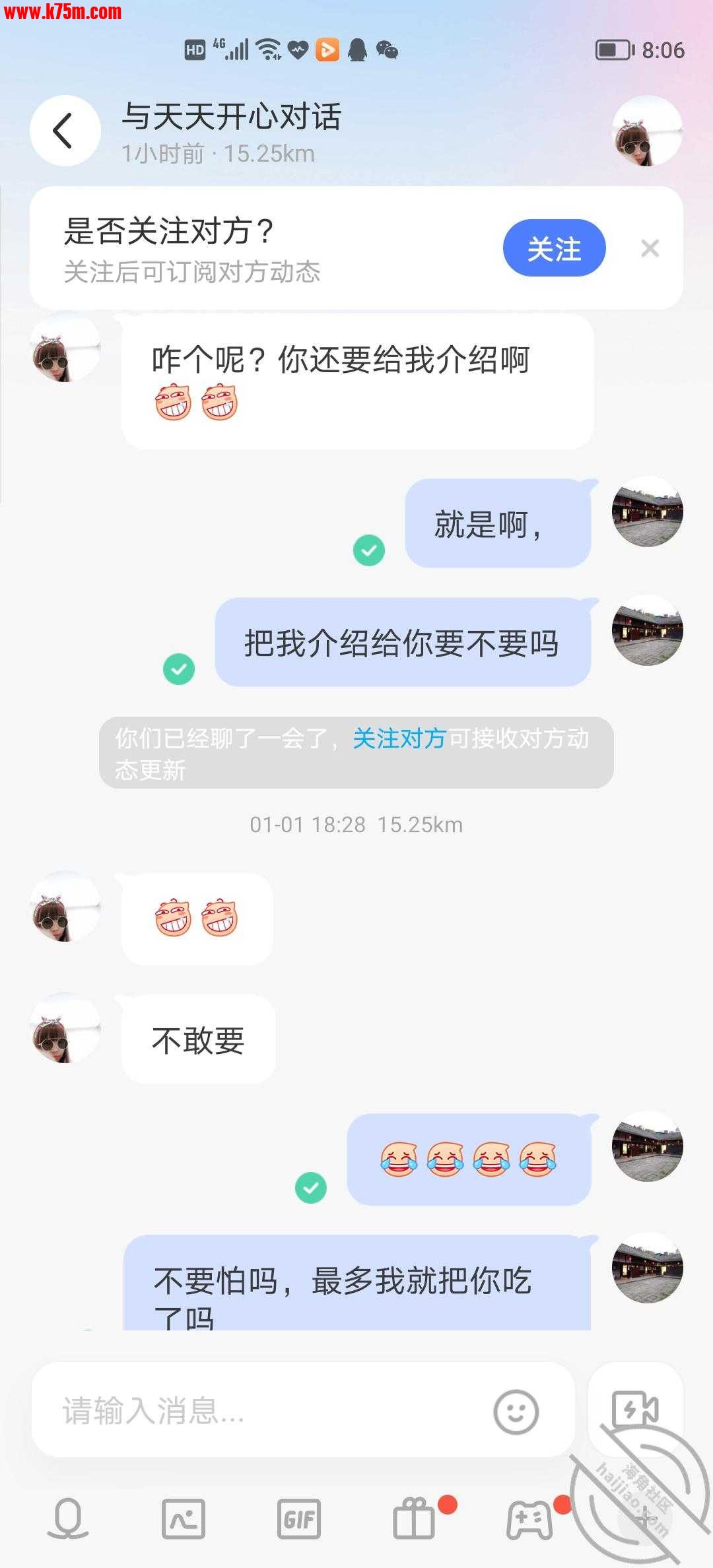Image resolution: width=713 pixels, height=1568 pixels.
Task: Send a picture from gallery
Action: point(184,1519)
